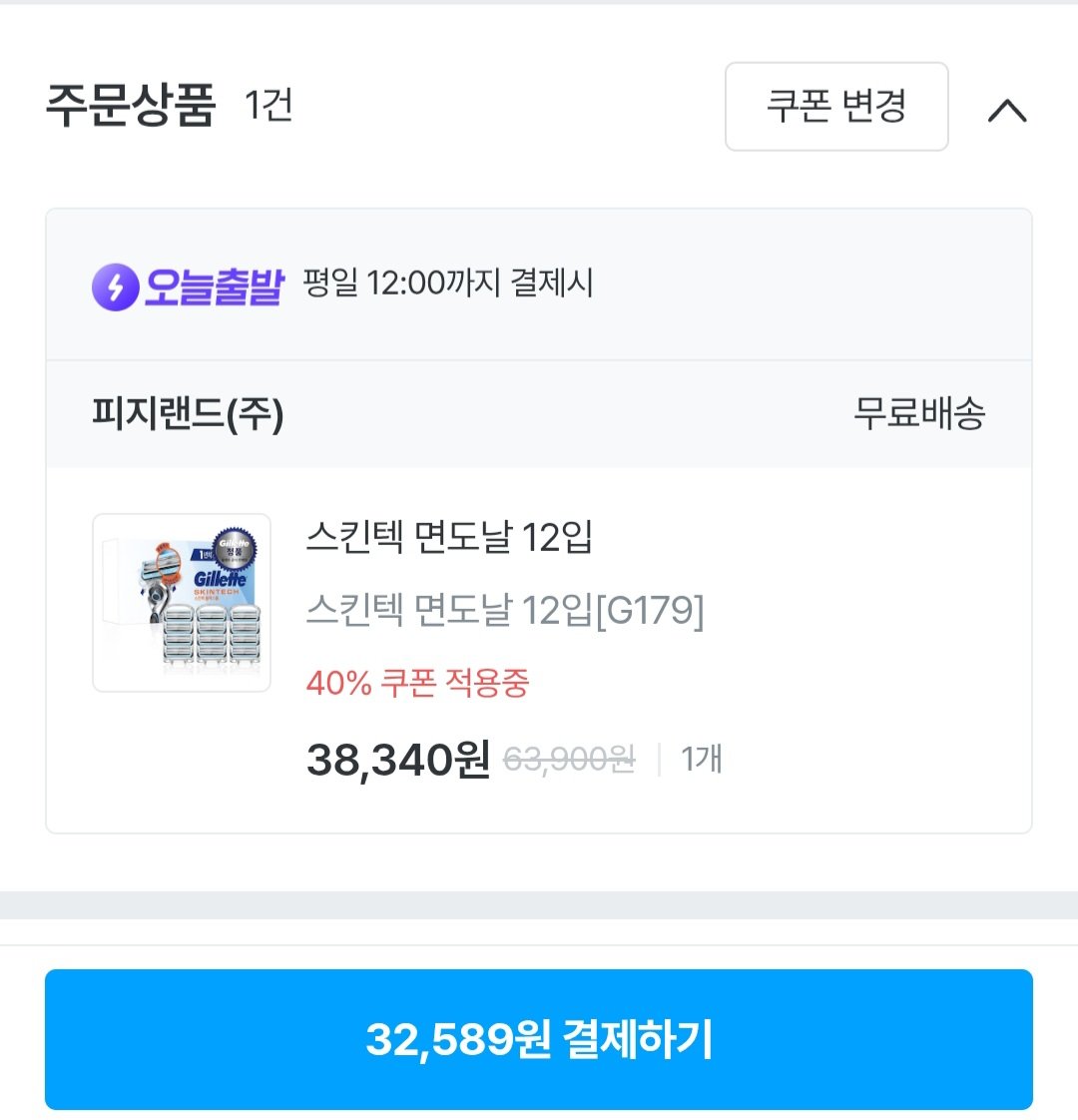Click the 쿠폰 적용 product card area

539,649
